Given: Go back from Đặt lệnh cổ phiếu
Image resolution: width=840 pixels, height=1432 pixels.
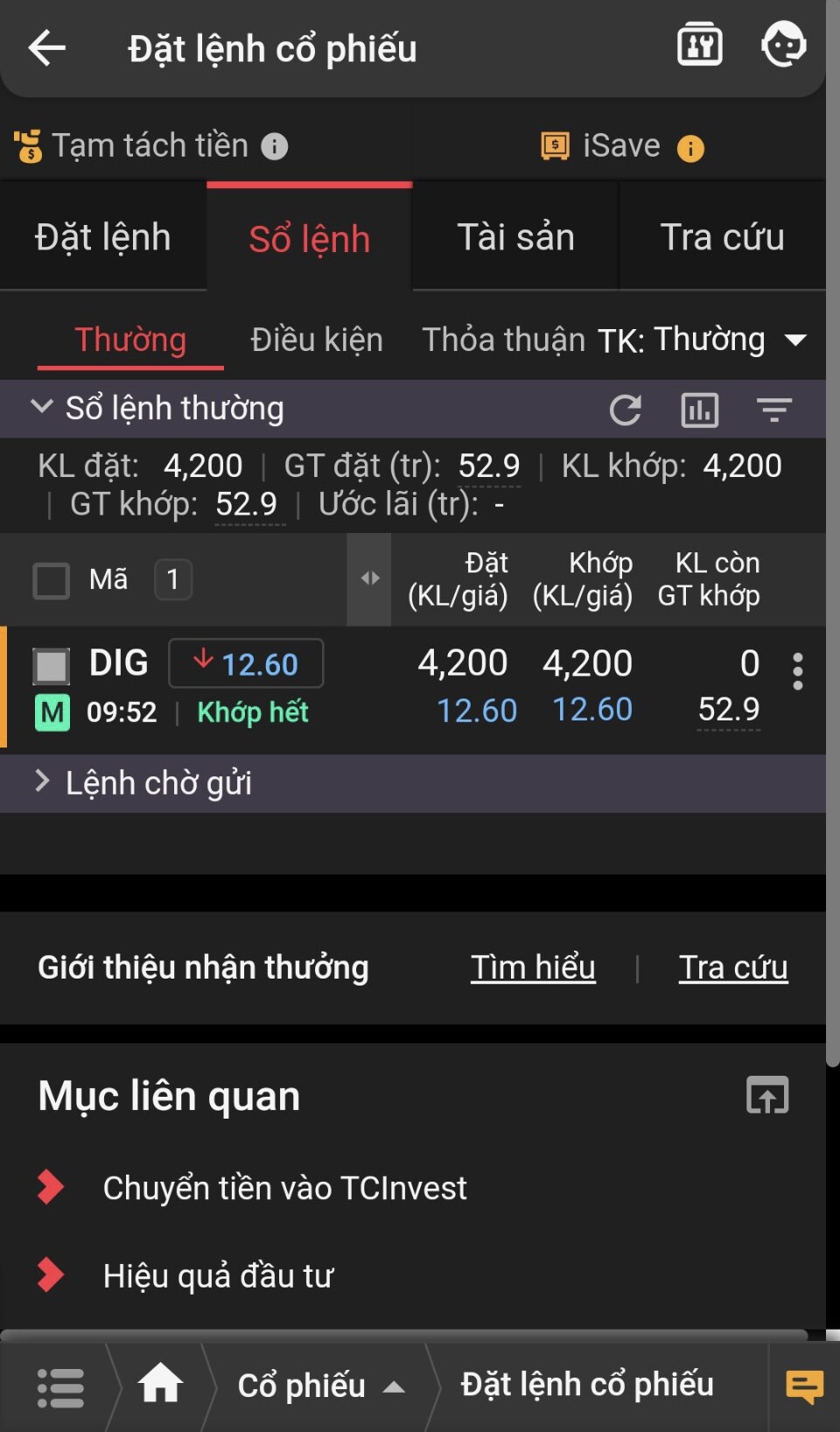Looking at the screenshot, I should pos(47,48).
